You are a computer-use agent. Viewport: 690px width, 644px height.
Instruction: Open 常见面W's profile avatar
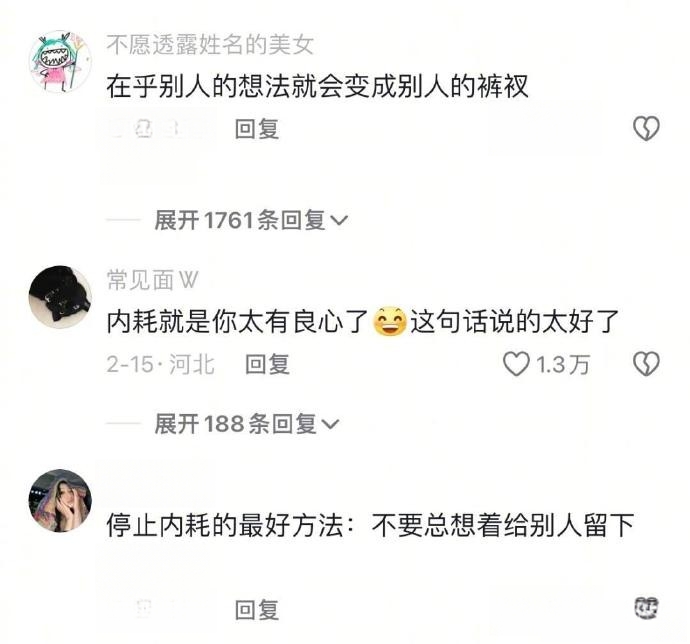pyautogui.click(x=59, y=296)
